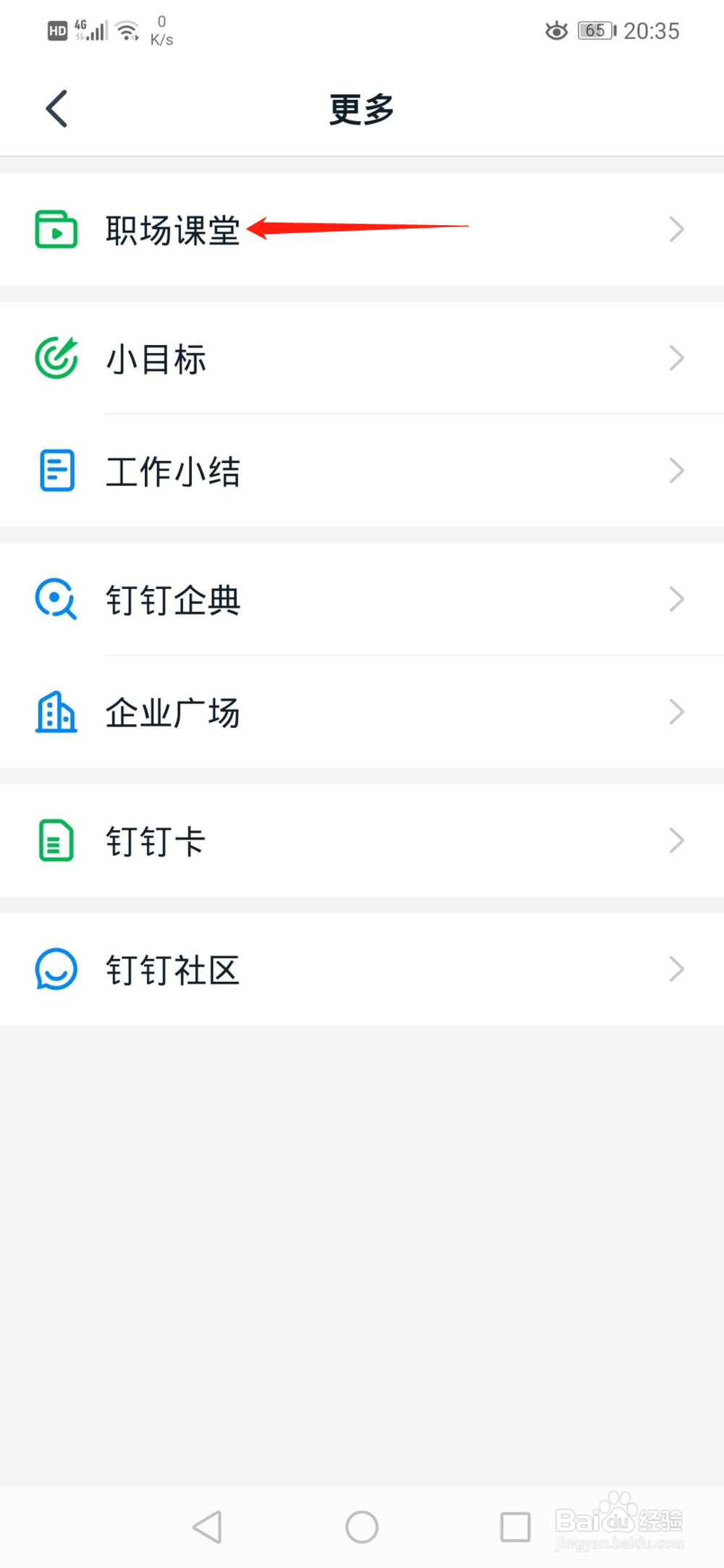Tap the system back triangle
Screen dimensions: 724x1568
click(208, 1527)
